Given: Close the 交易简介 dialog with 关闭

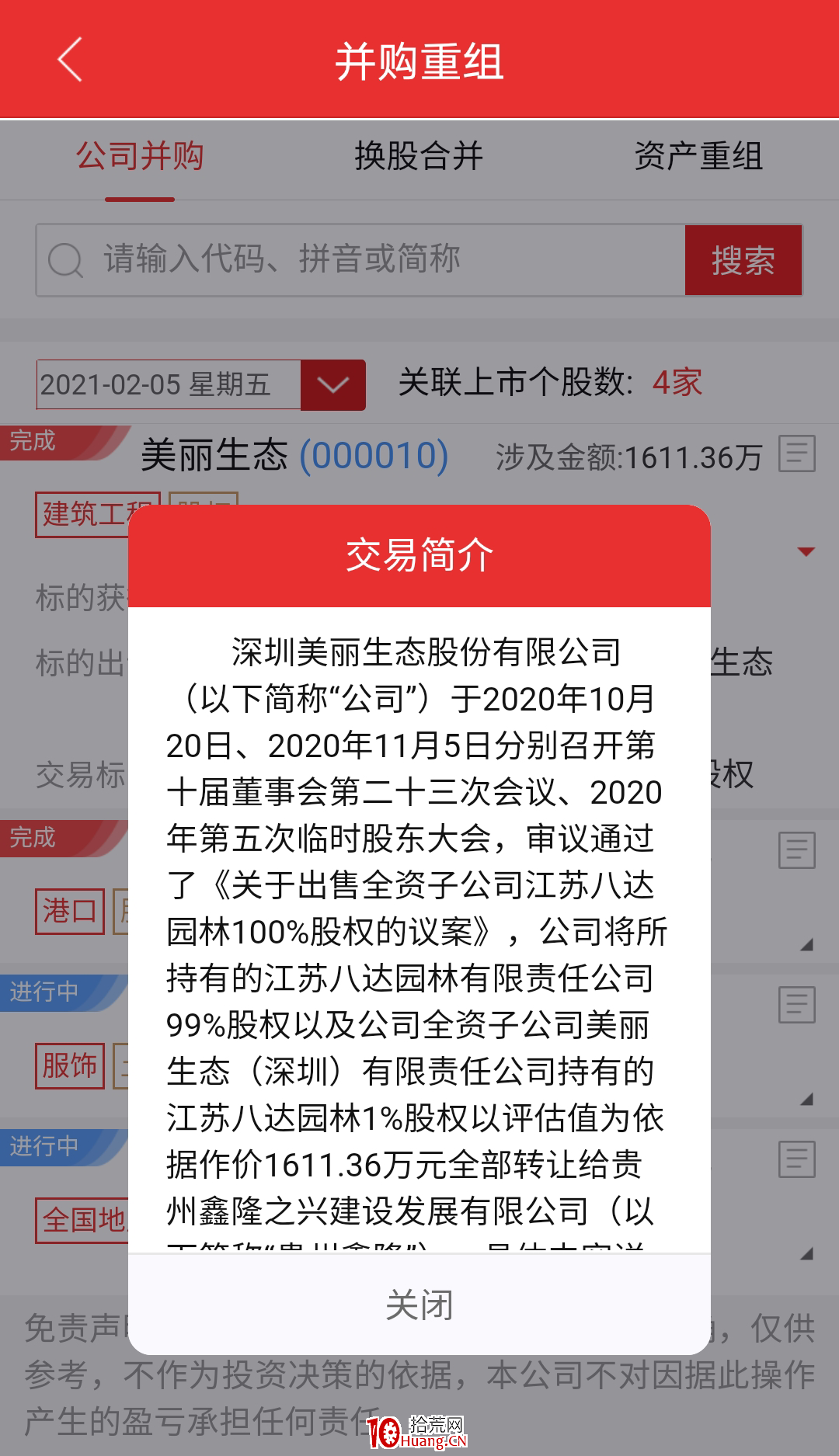Looking at the screenshot, I should pos(419,1305).
